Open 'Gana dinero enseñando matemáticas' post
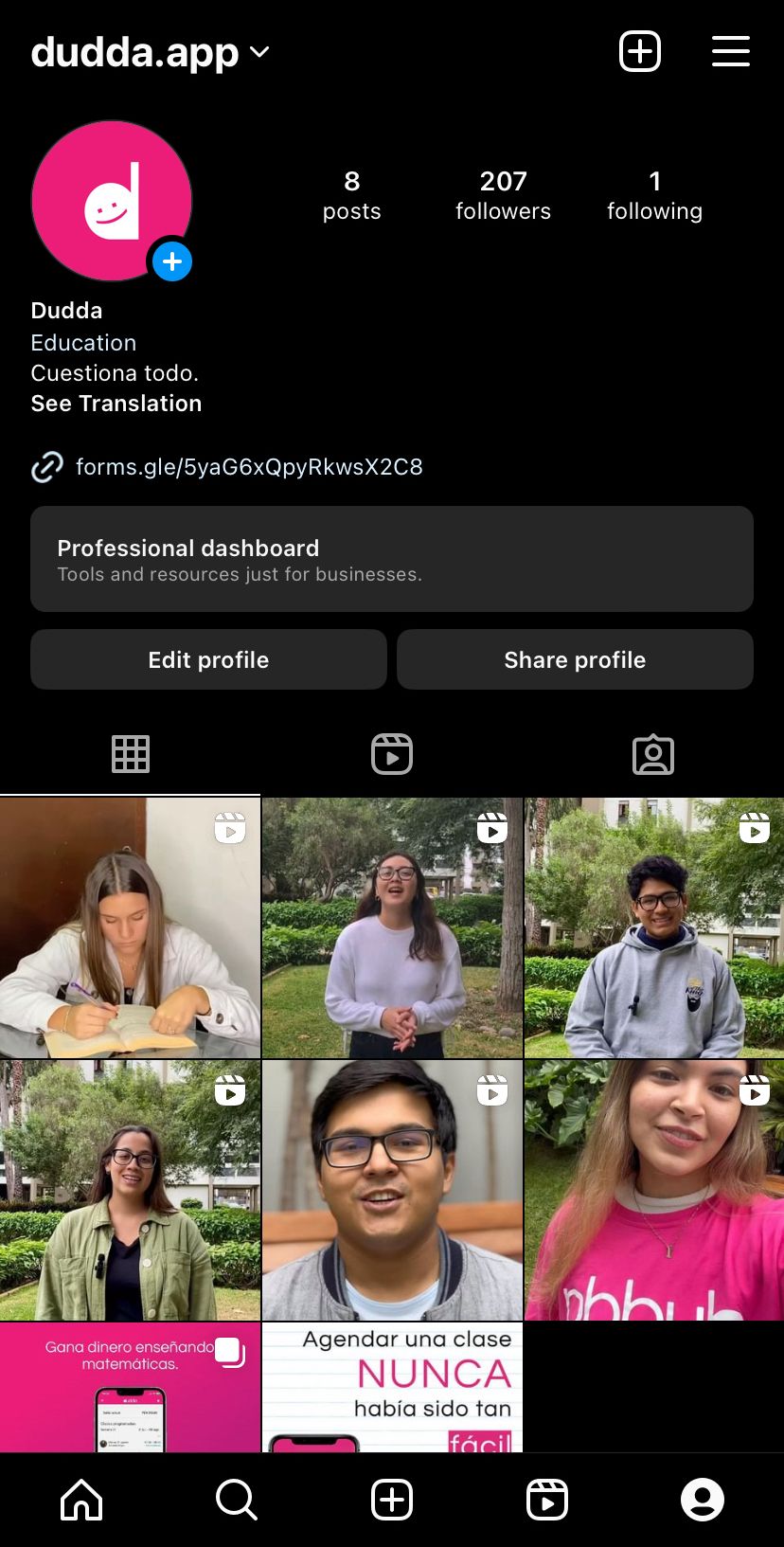 [x=130, y=1387]
